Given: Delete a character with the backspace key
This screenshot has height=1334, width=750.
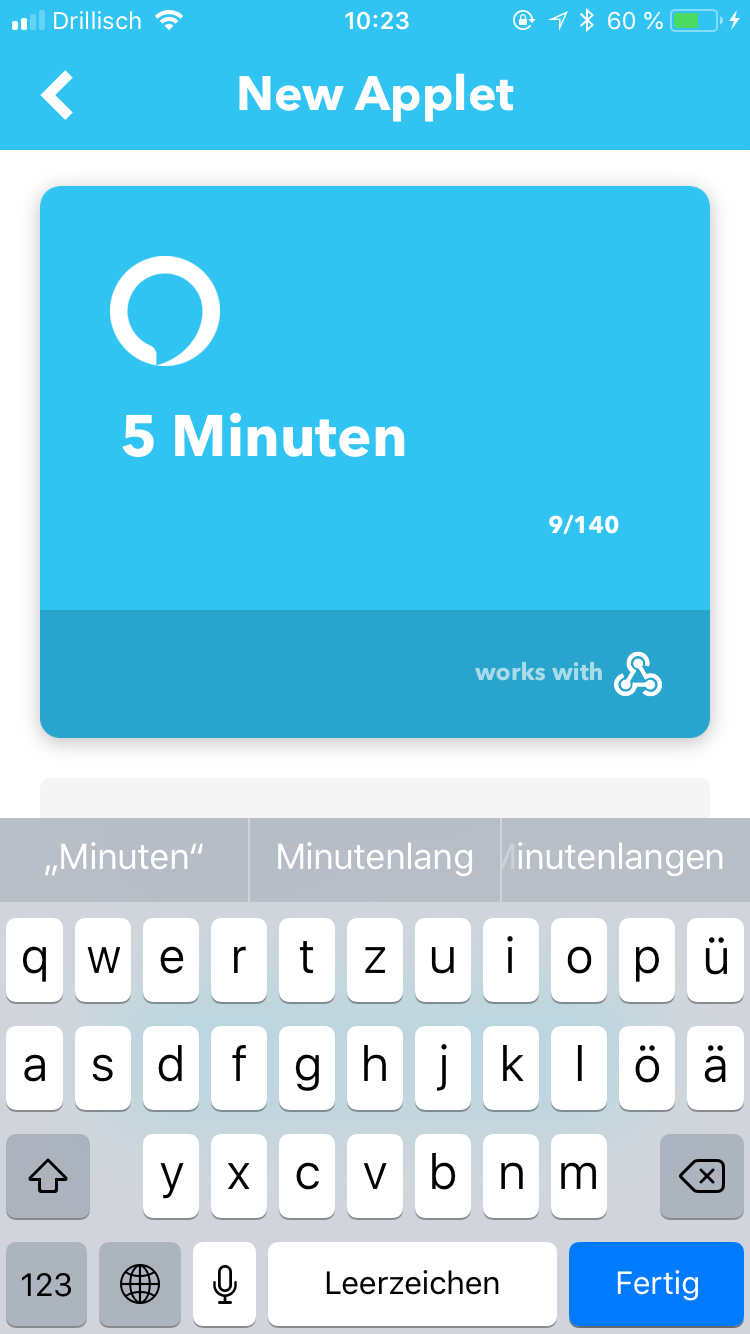Looking at the screenshot, I should click(701, 1176).
